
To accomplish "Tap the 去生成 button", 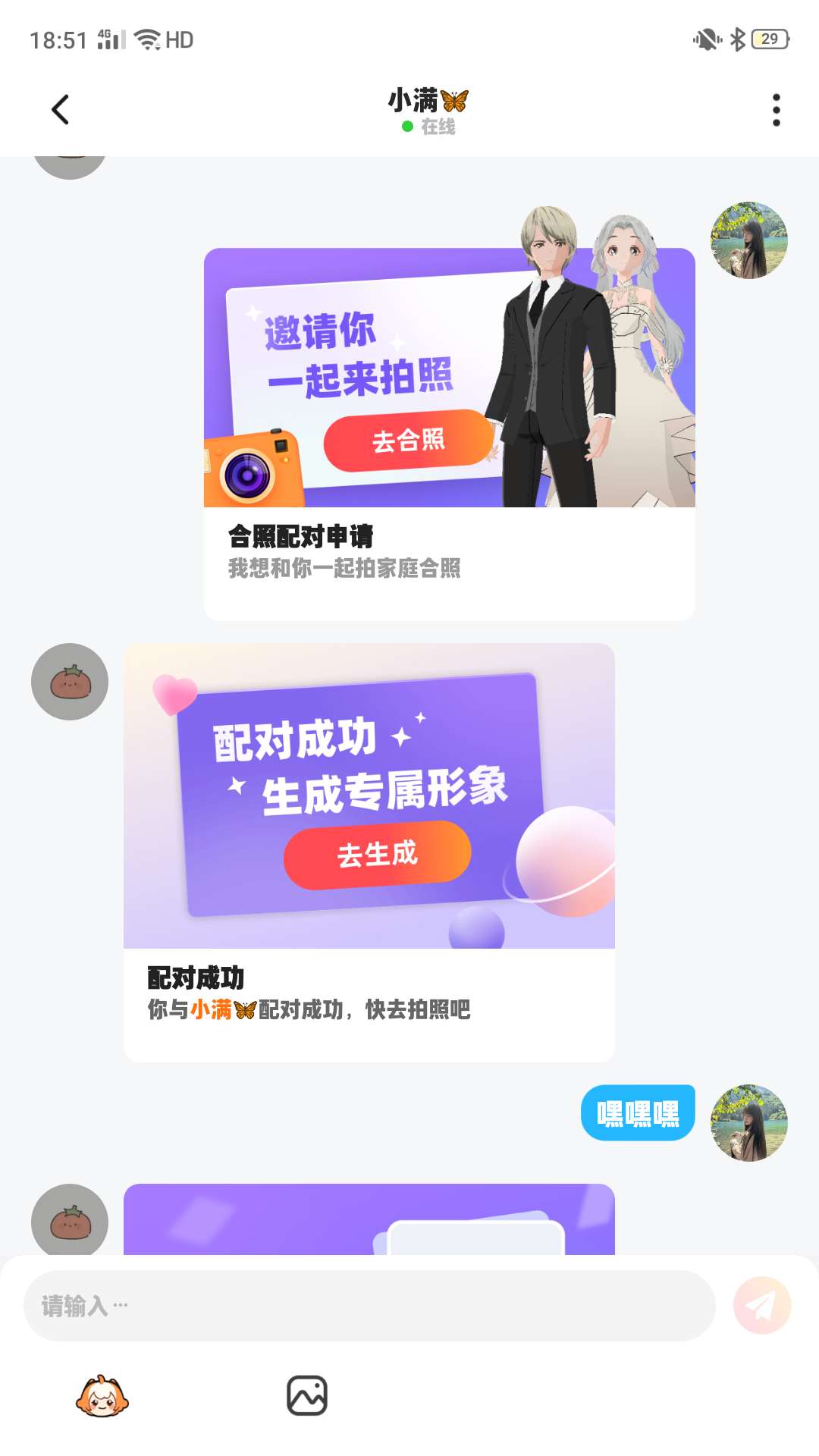I will 377,855.
